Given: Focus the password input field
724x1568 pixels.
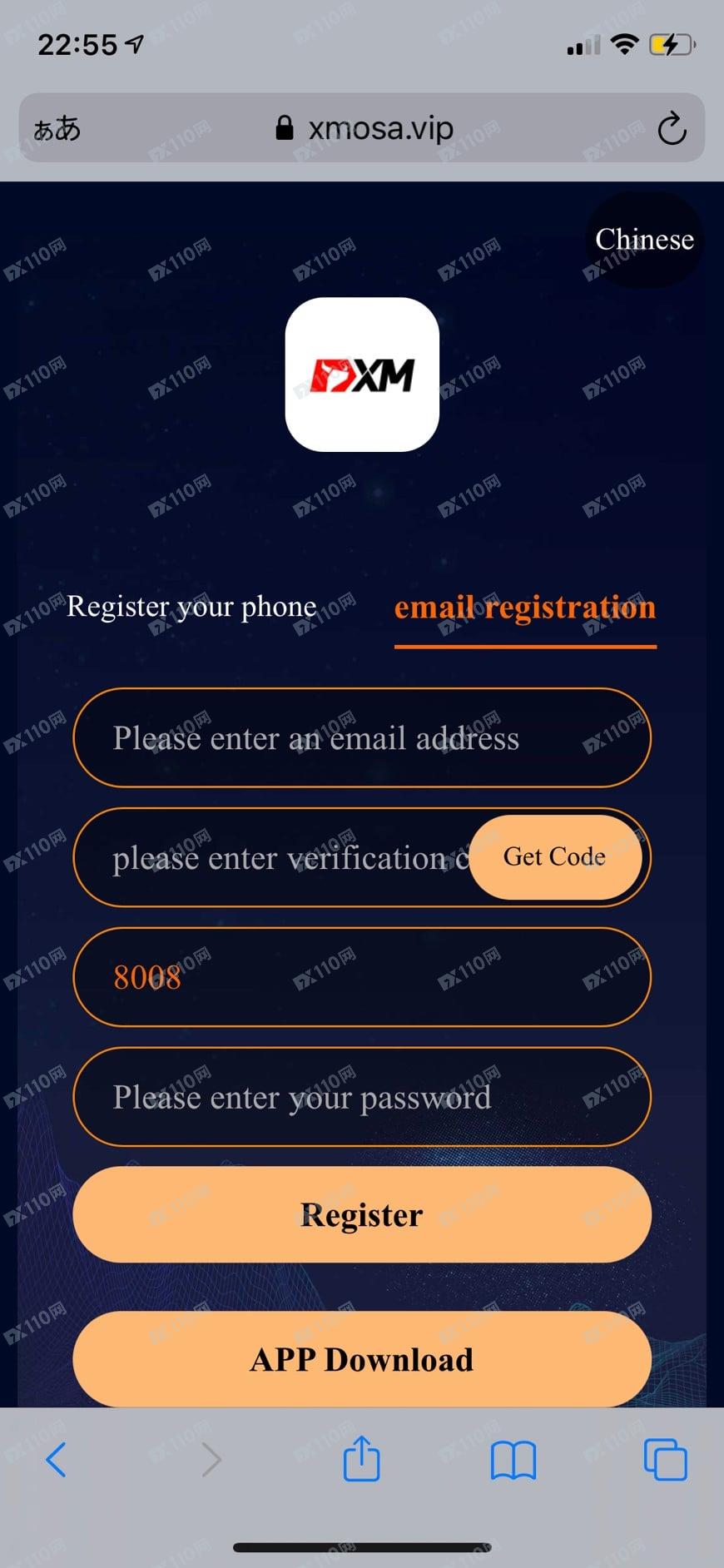Looking at the screenshot, I should coord(361,1097).
